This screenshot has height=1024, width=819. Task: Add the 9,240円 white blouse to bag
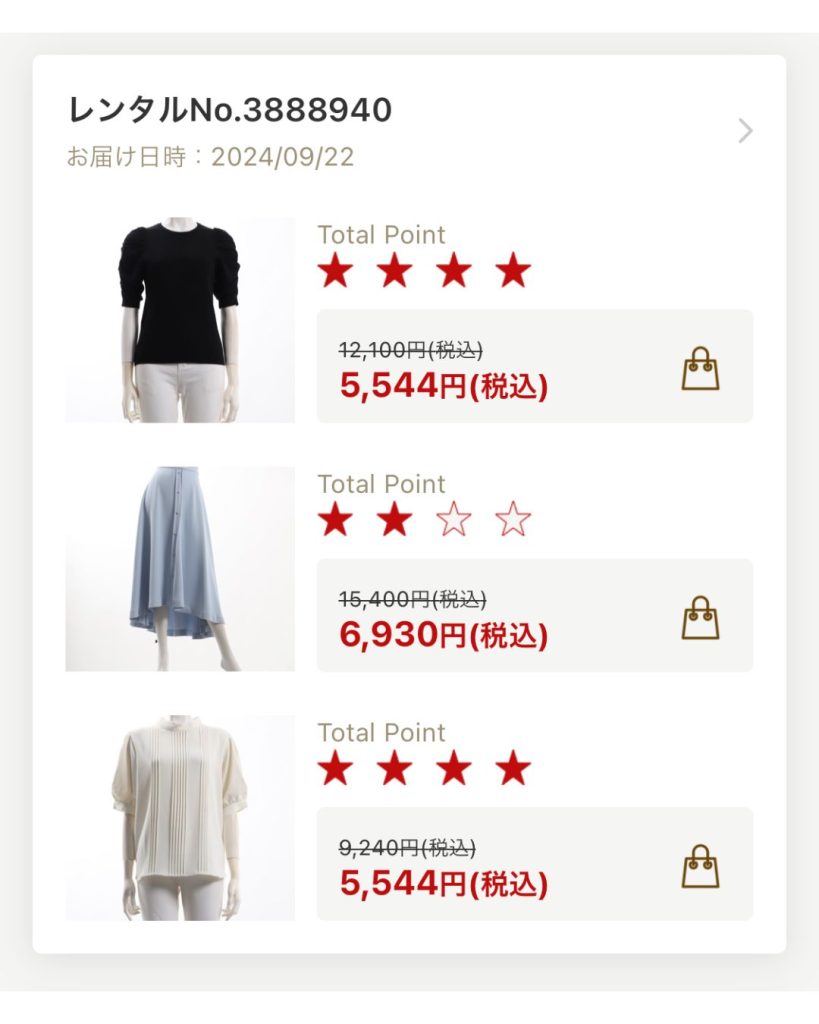[700, 866]
